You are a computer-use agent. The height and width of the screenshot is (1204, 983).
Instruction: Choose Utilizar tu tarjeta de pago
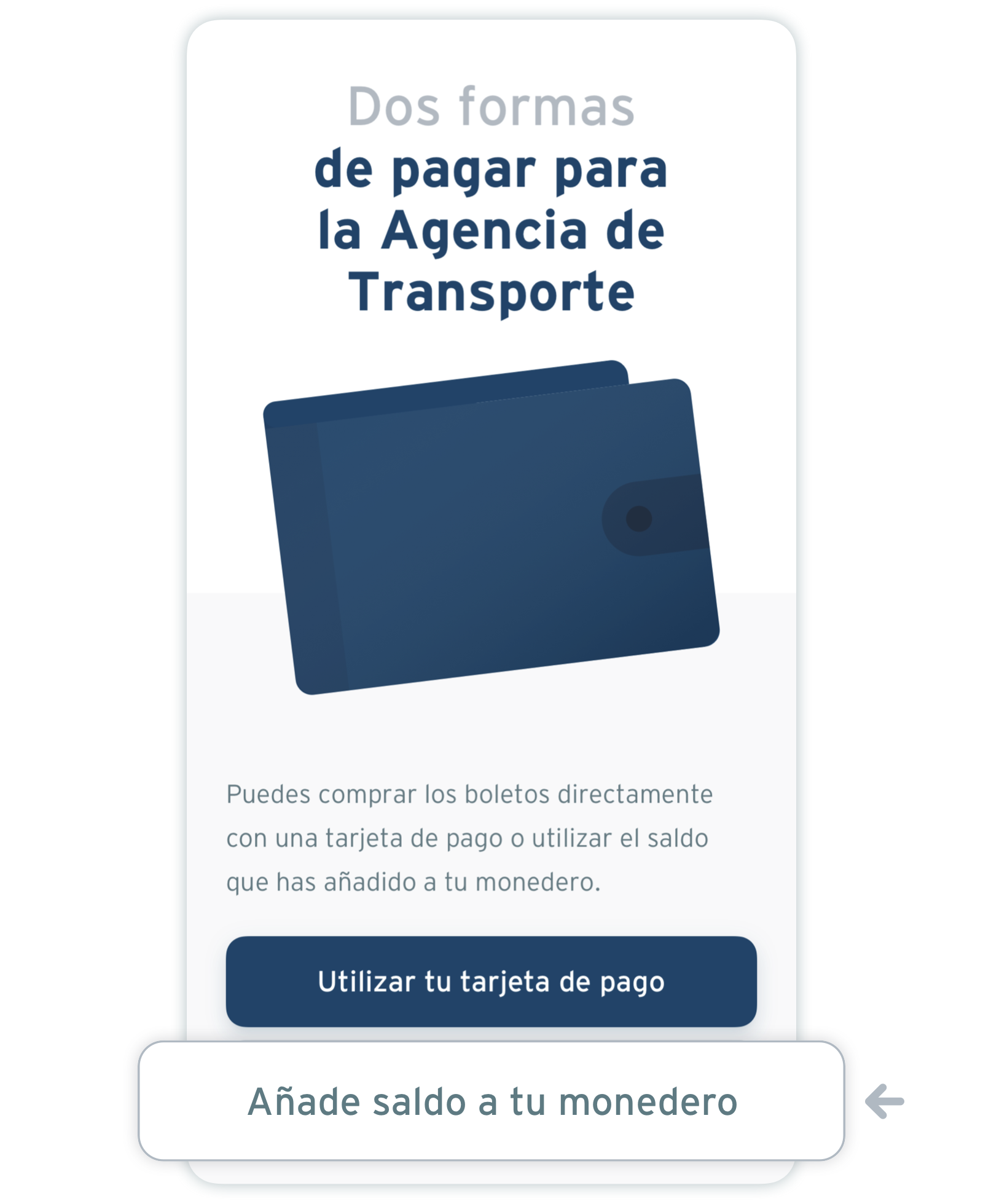click(x=491, y=982)
